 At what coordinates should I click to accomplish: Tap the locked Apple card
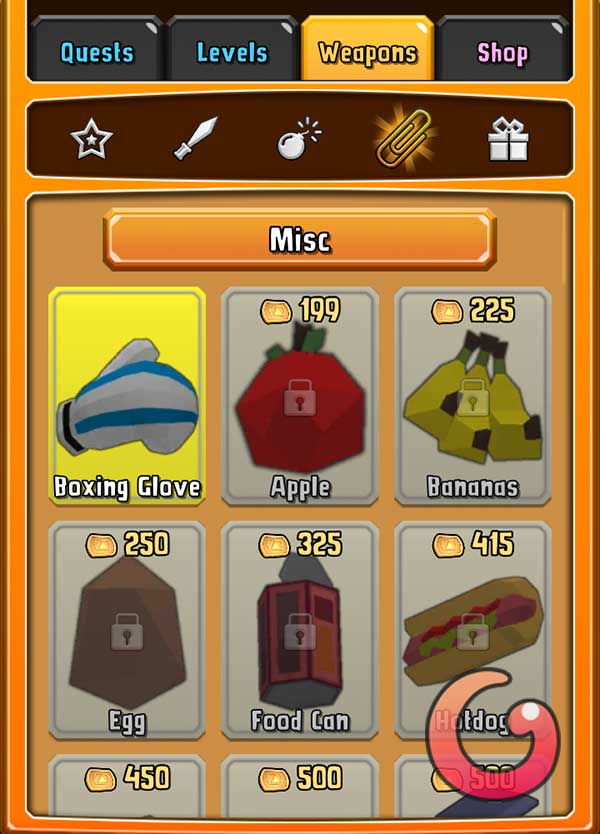click(x=299, y=397)
